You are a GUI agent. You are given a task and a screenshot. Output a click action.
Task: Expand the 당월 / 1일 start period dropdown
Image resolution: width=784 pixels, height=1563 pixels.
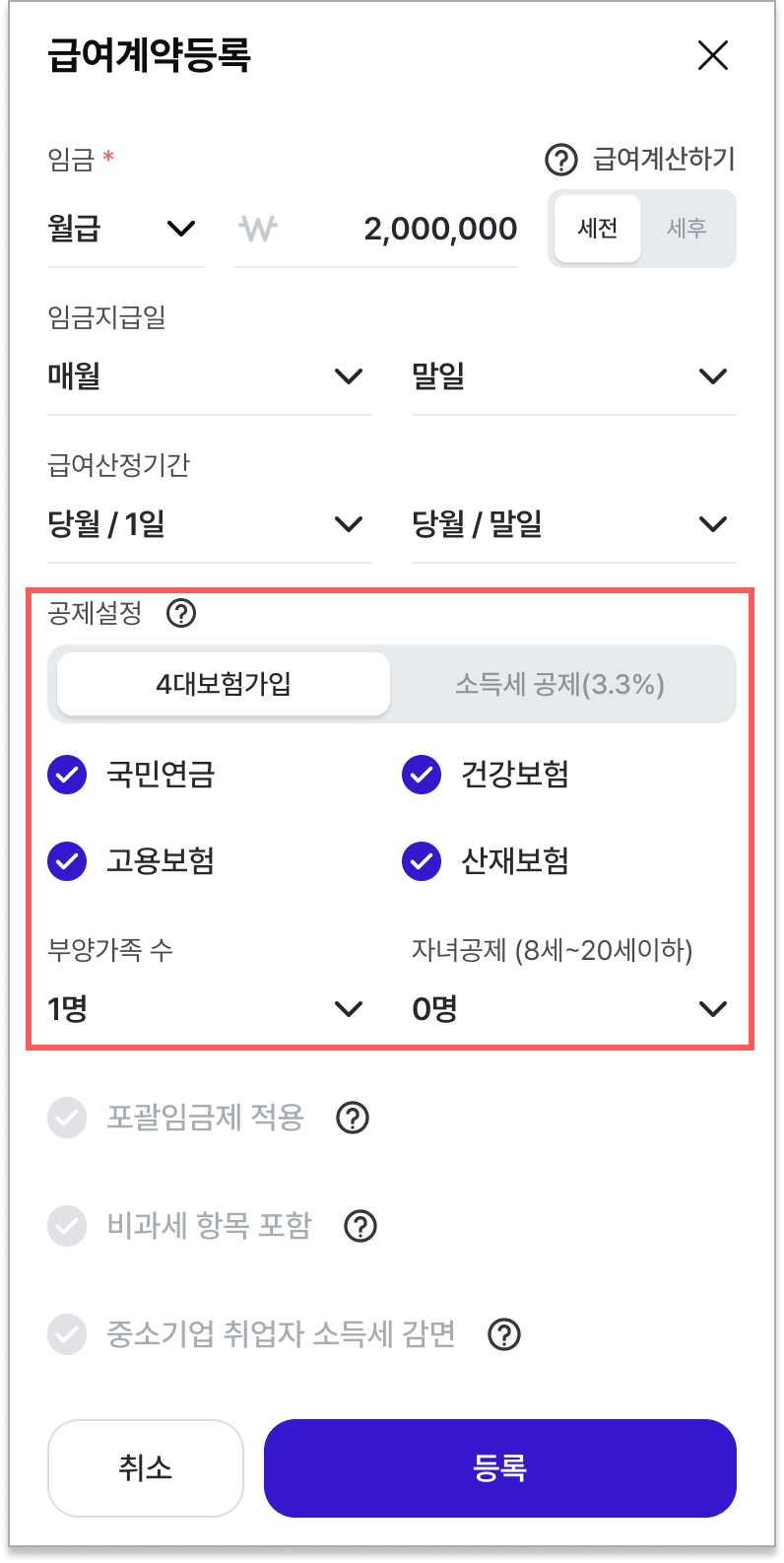coord(209,524)
